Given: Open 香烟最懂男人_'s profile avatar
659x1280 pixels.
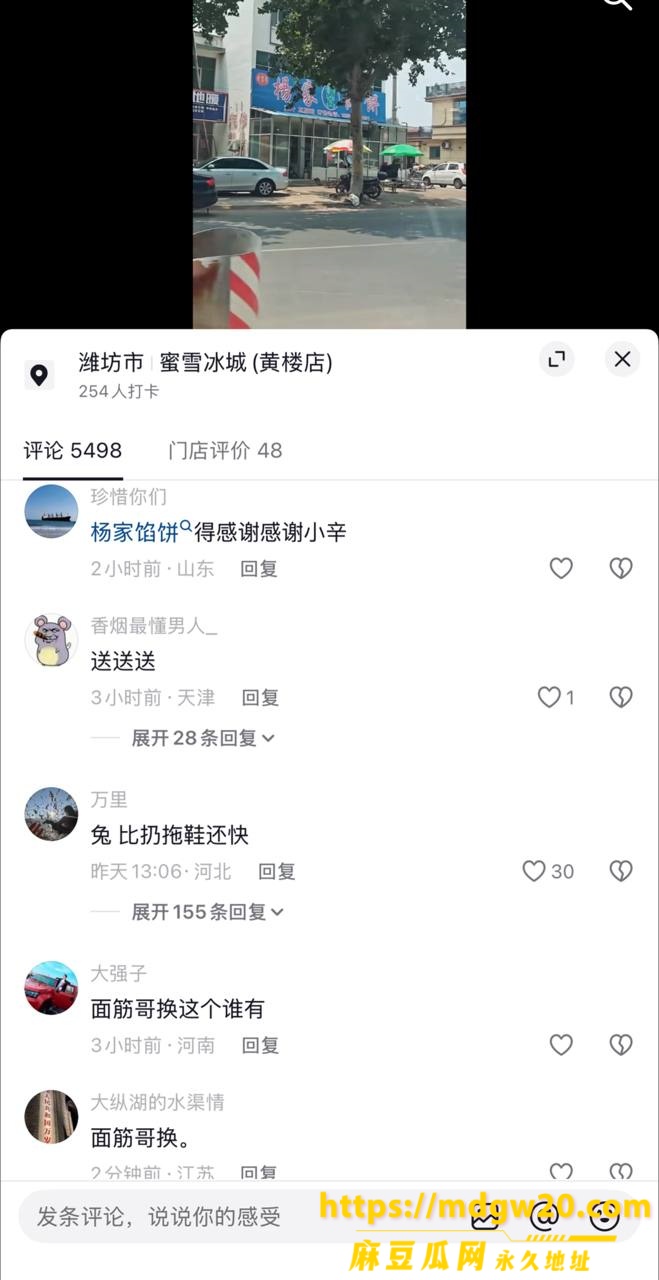Looking at the screenshot, I should [x=51, y=641].
